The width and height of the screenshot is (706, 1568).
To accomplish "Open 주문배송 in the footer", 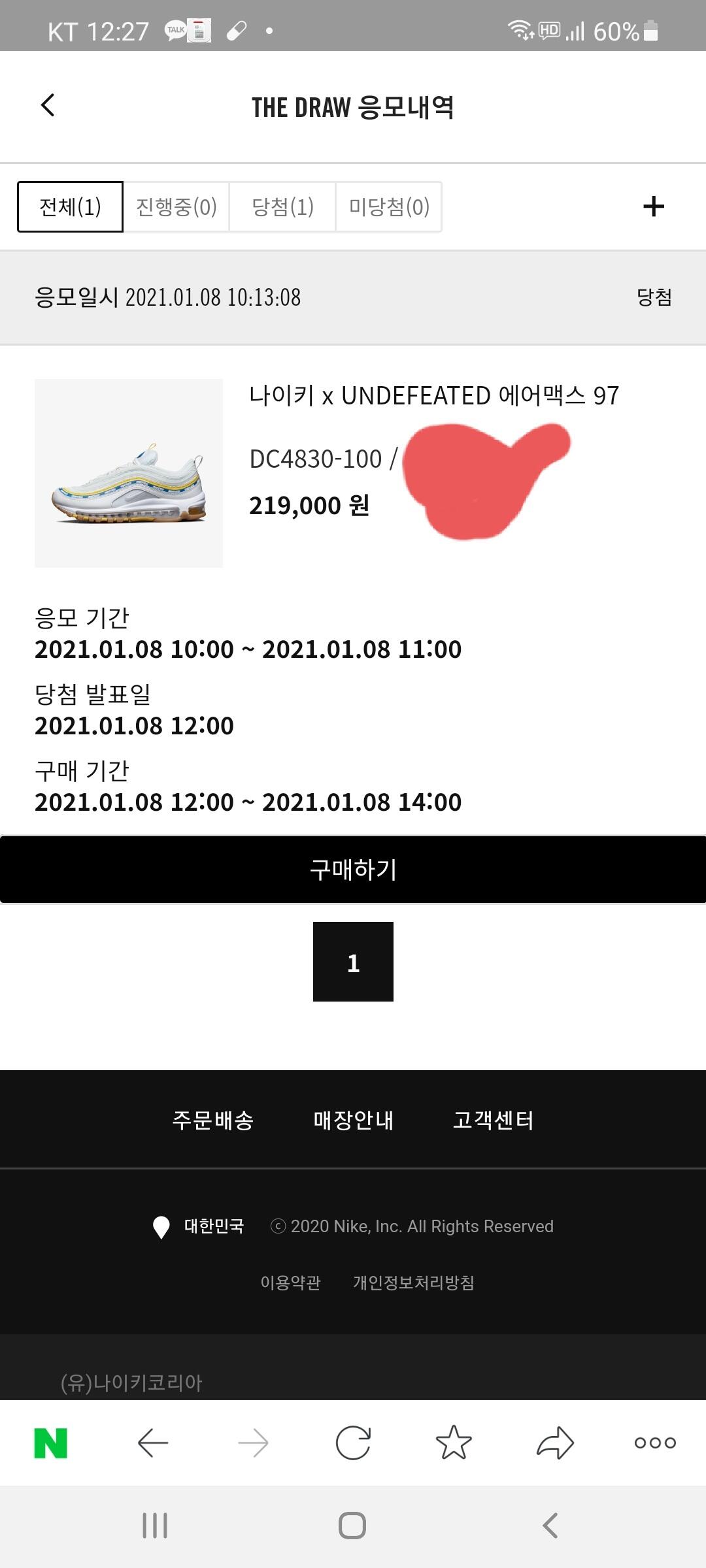I will point(213,1120).
